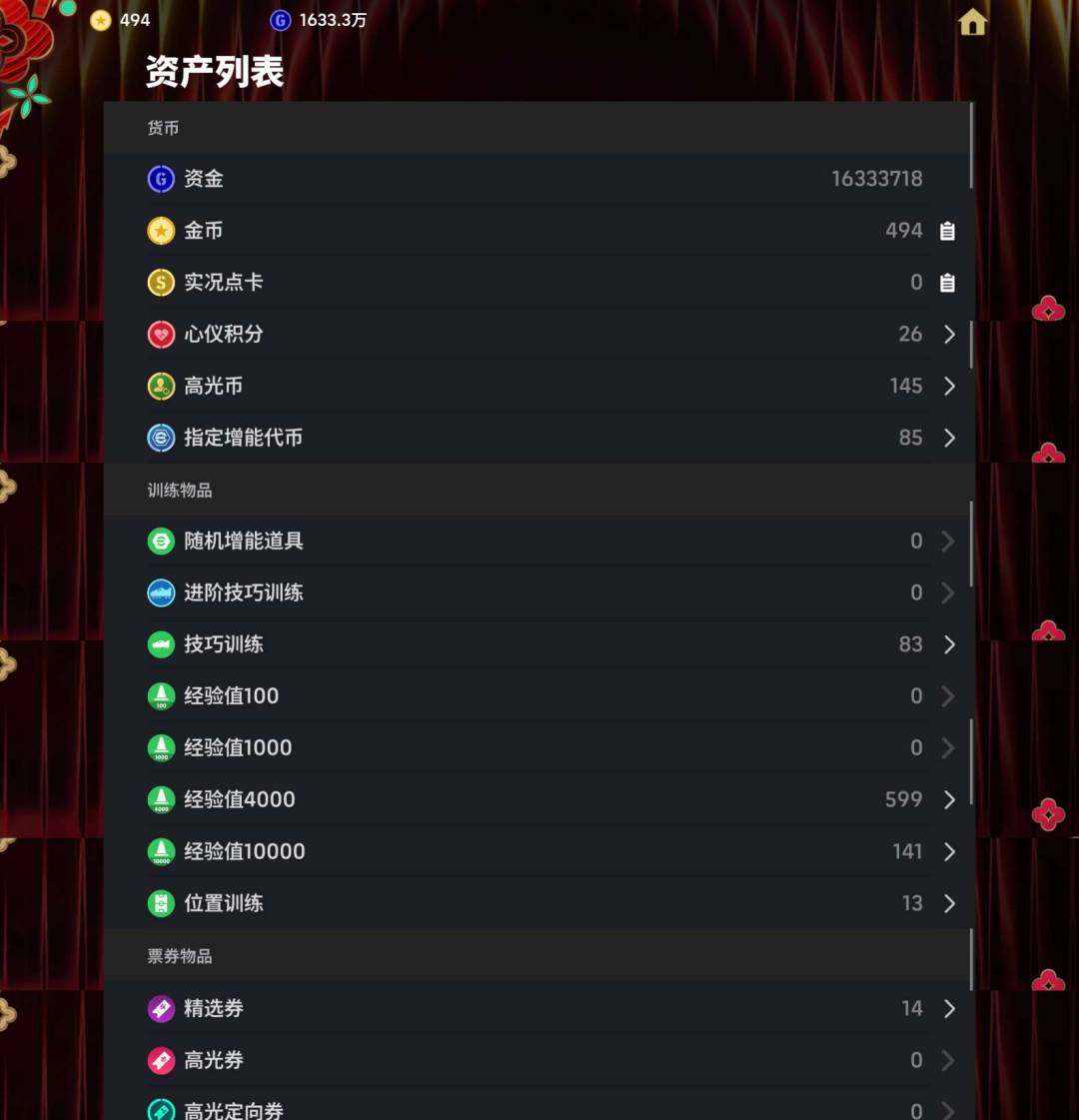Select the 资金 green G currency icon
Viewport: 1079px width, 1120px height.
coord(161,179)
